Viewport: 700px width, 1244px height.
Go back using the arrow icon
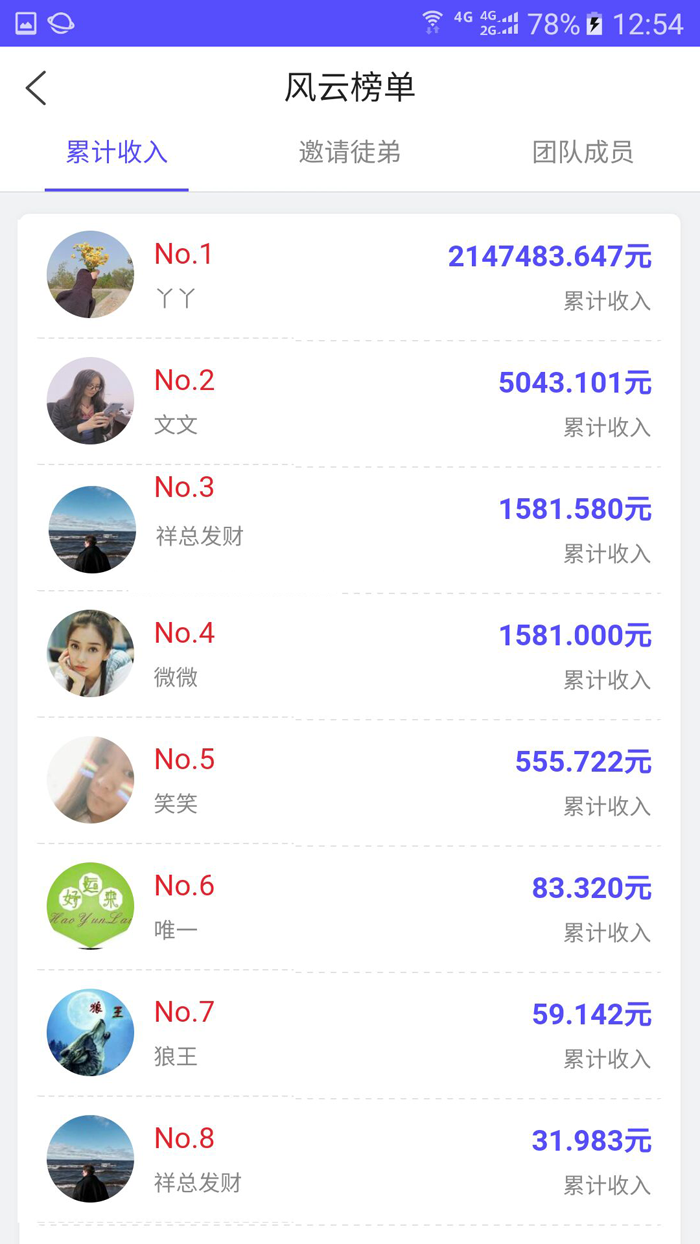(x=36, y=88)
